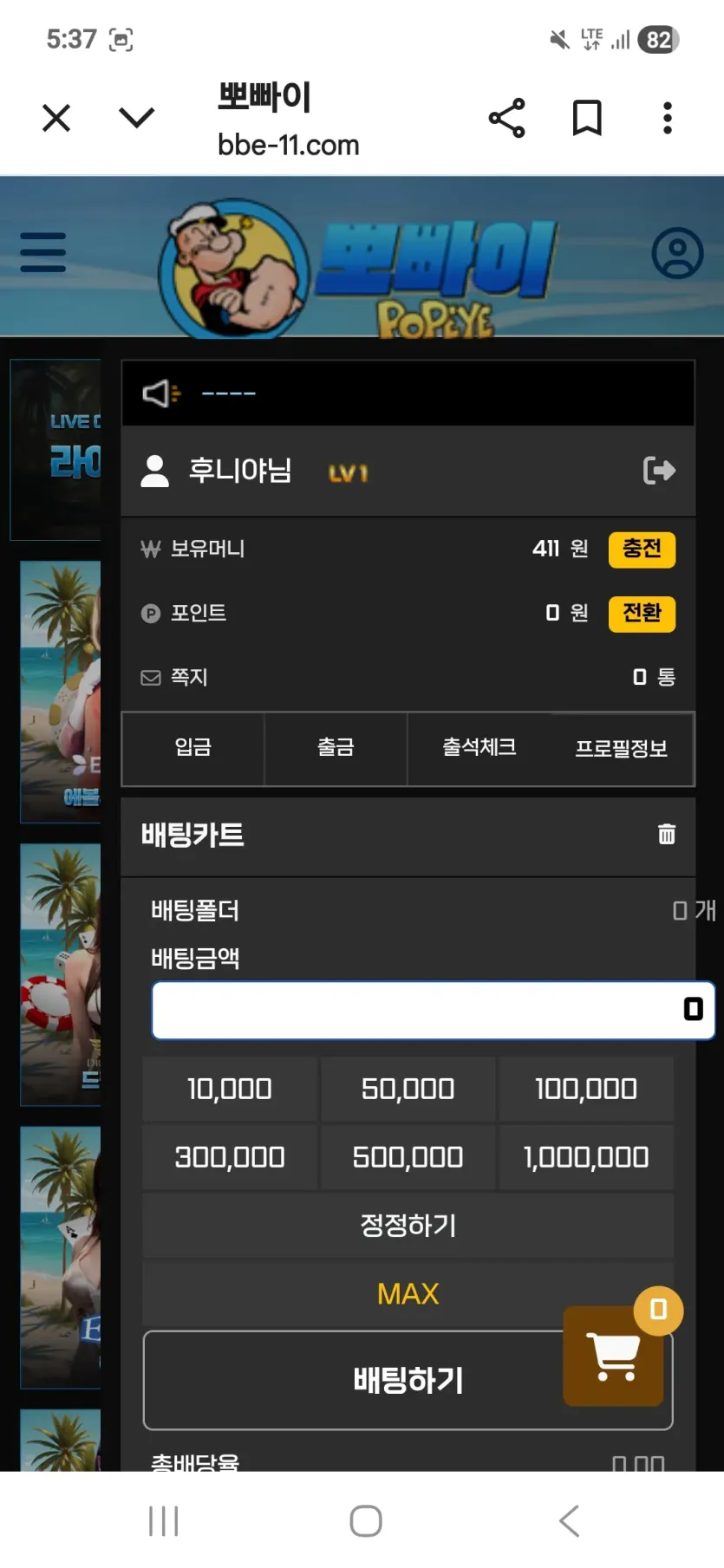The image size is (724, 1568).
Task: Tap the yellow 충전 button
Action: tap(642, 549)
